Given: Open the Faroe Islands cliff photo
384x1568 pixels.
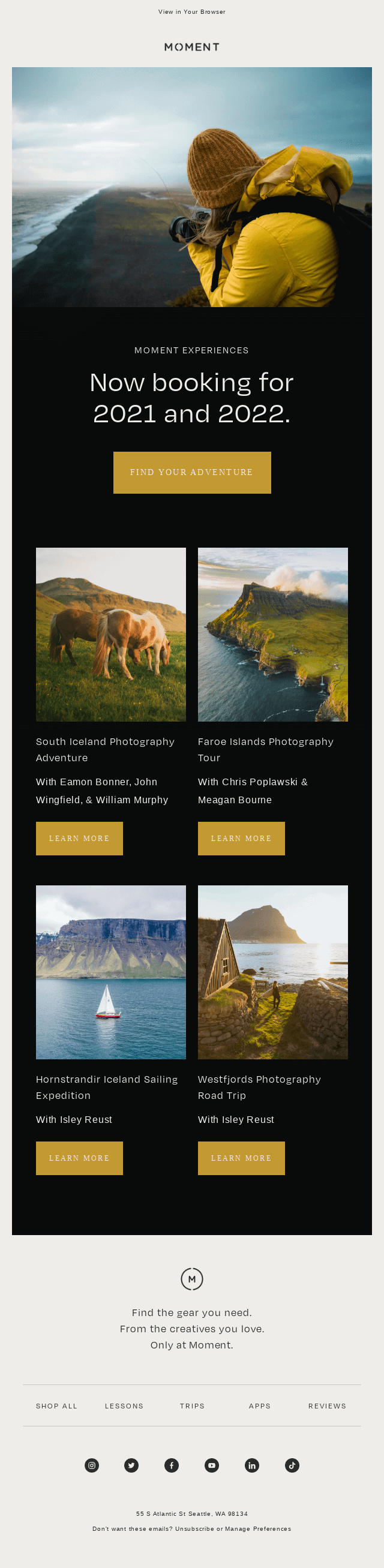Looking at the screenshot, I should [272, 634].
